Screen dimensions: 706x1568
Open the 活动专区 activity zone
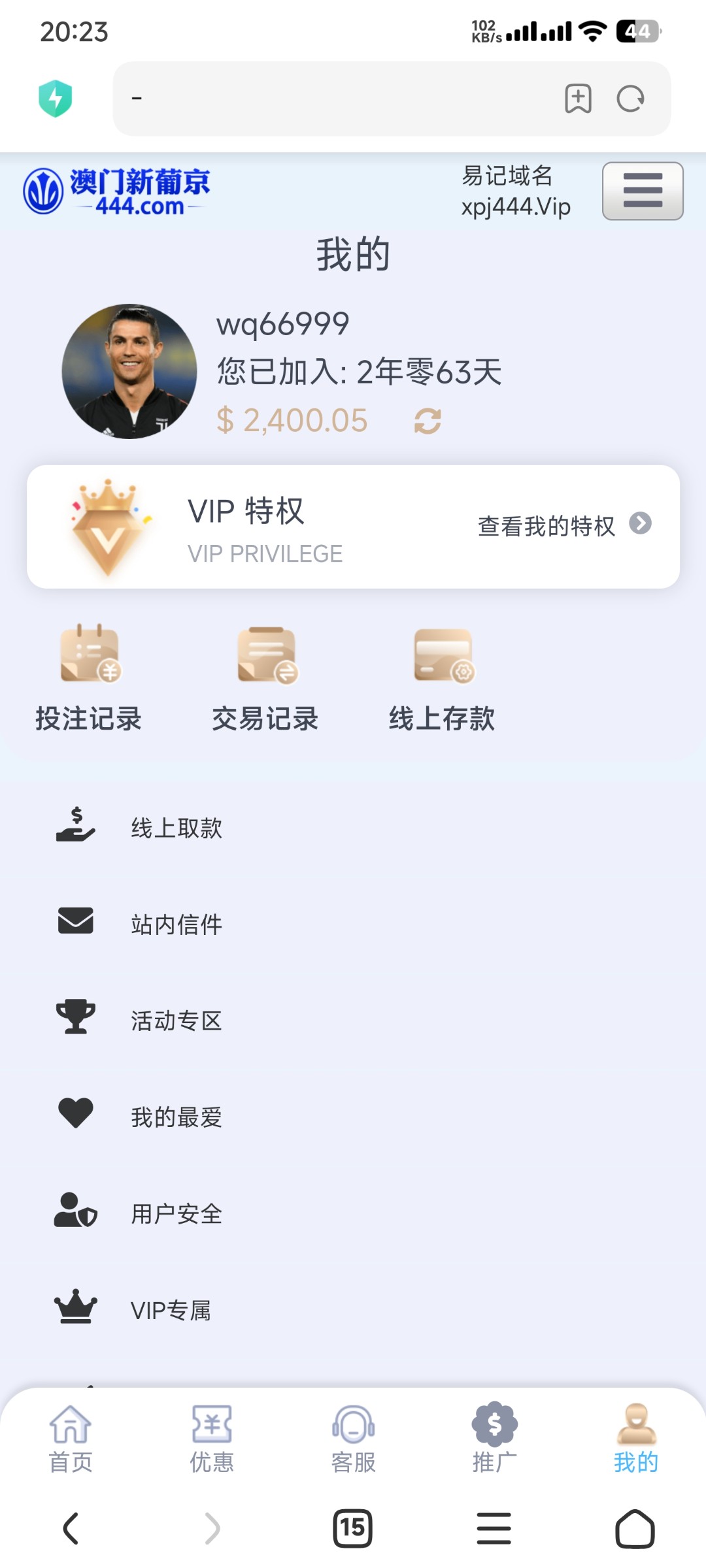353,1020
